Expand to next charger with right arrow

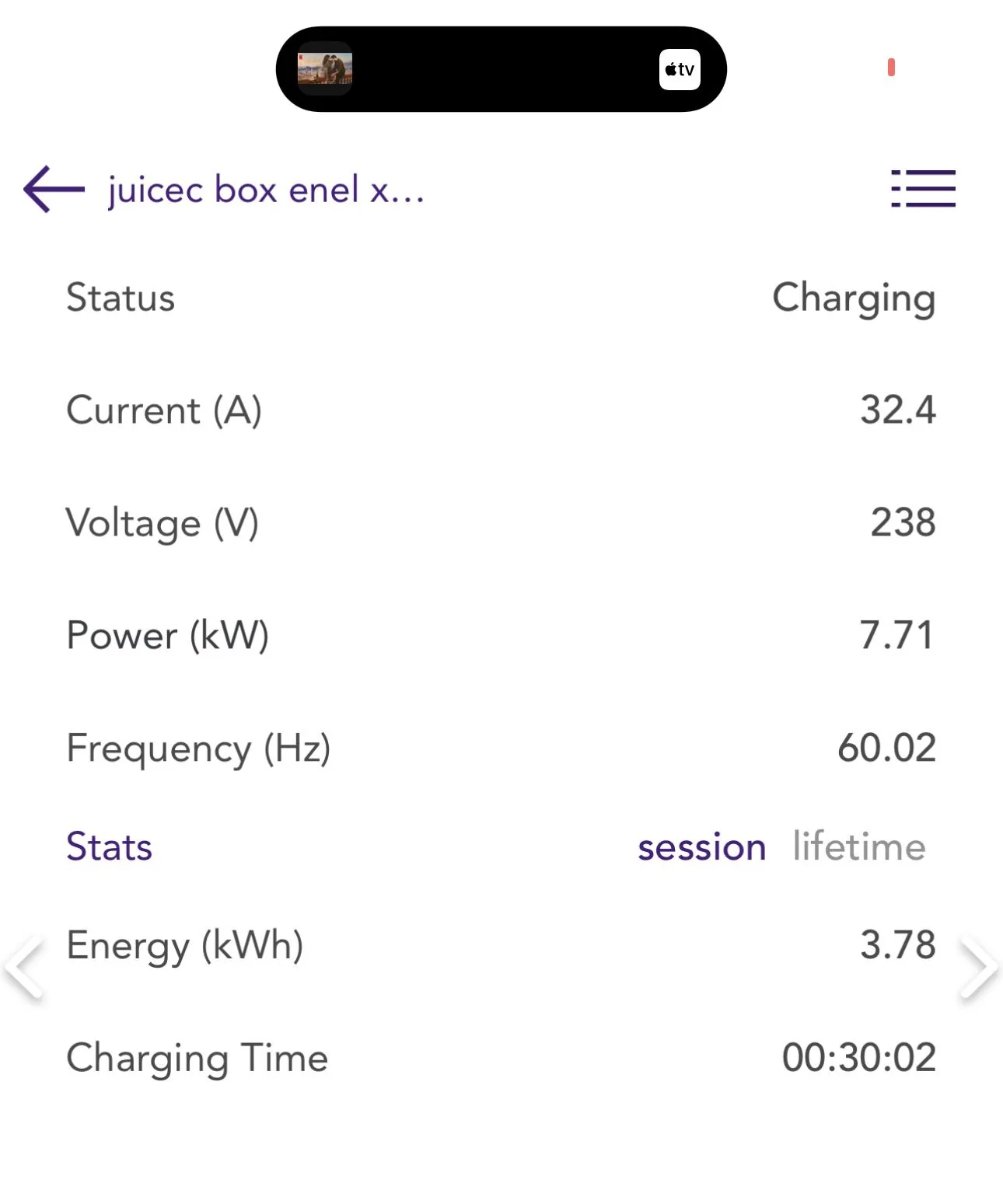tap(982, 968)
